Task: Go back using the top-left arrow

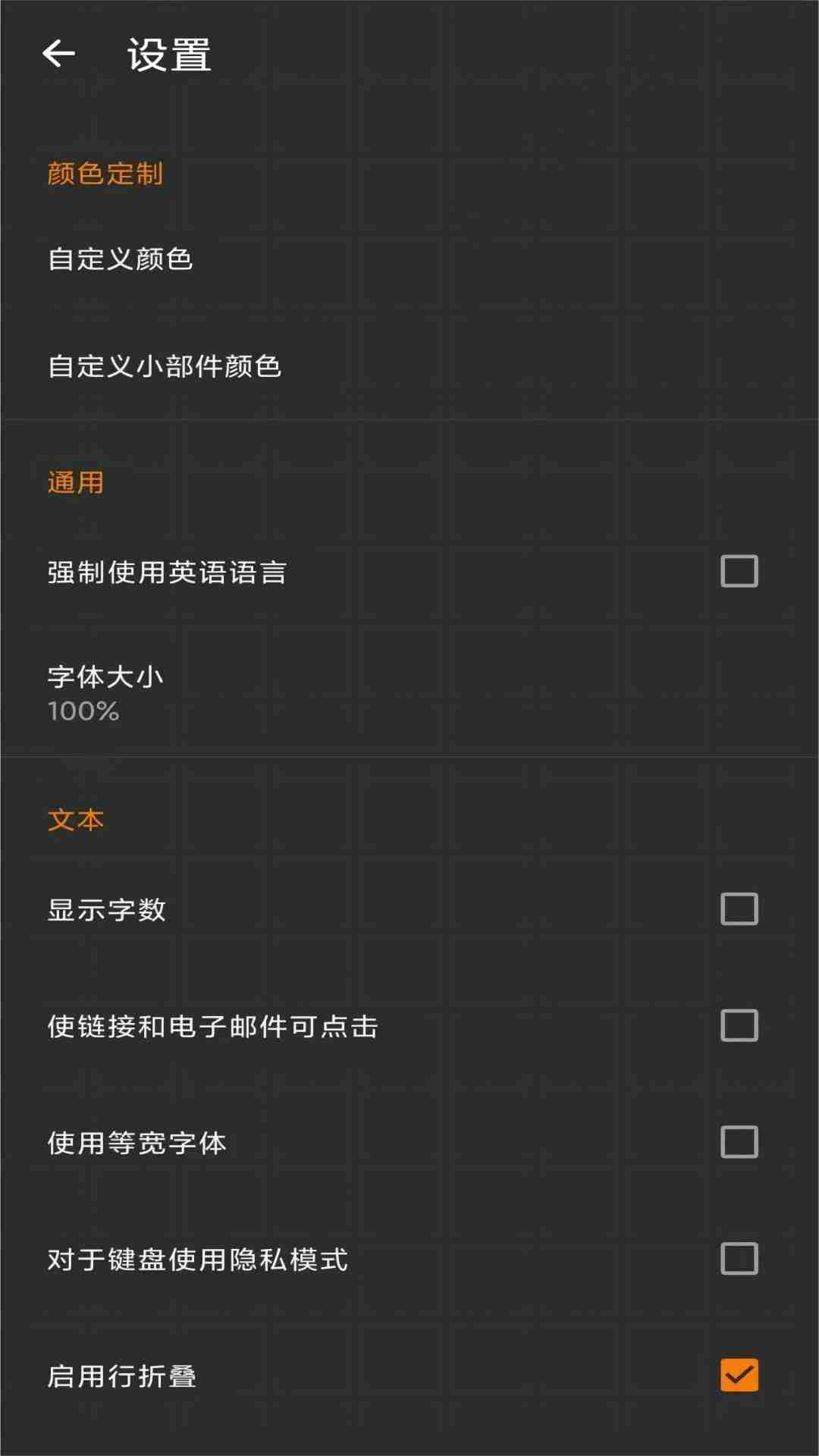Action: click(58, 54)
